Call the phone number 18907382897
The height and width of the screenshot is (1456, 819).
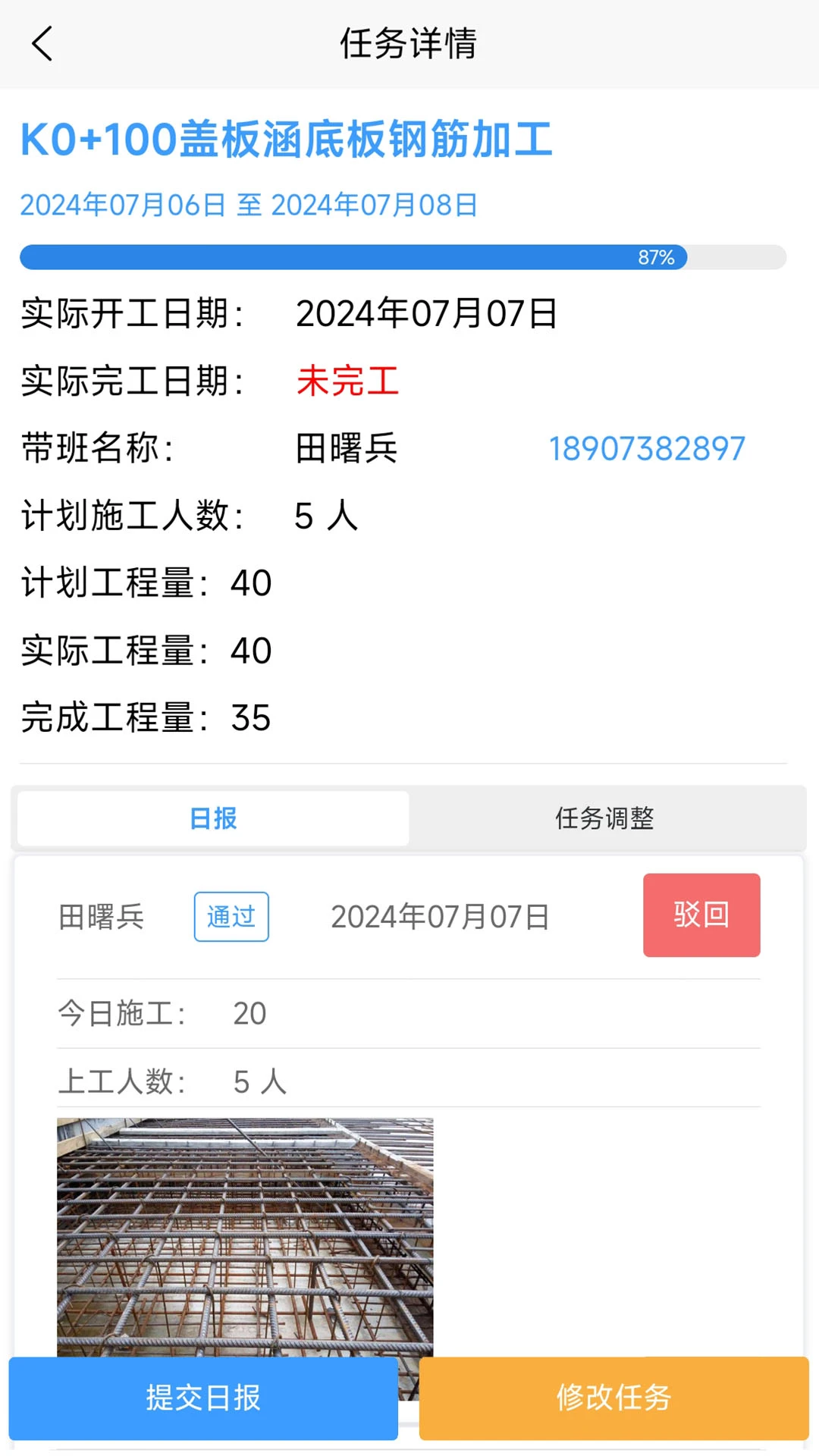pyautogui.click(x=647, y=449)
